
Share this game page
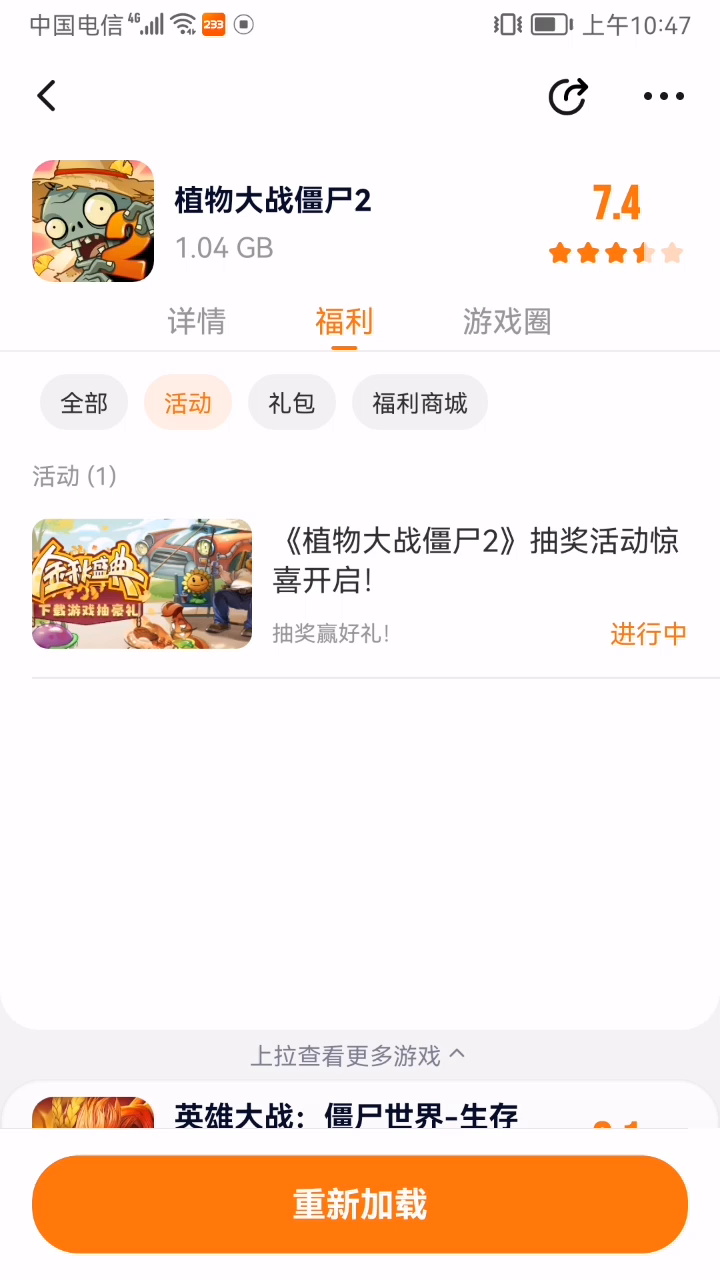(568, 96)
